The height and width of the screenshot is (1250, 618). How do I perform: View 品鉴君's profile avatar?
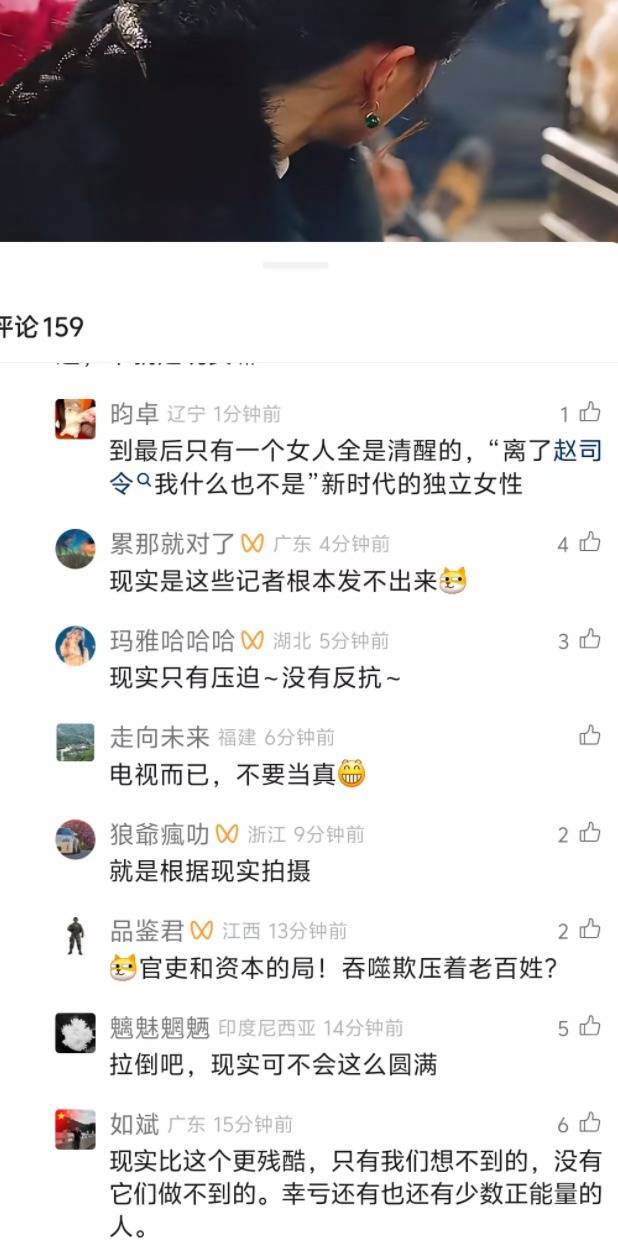pos(75,936)
